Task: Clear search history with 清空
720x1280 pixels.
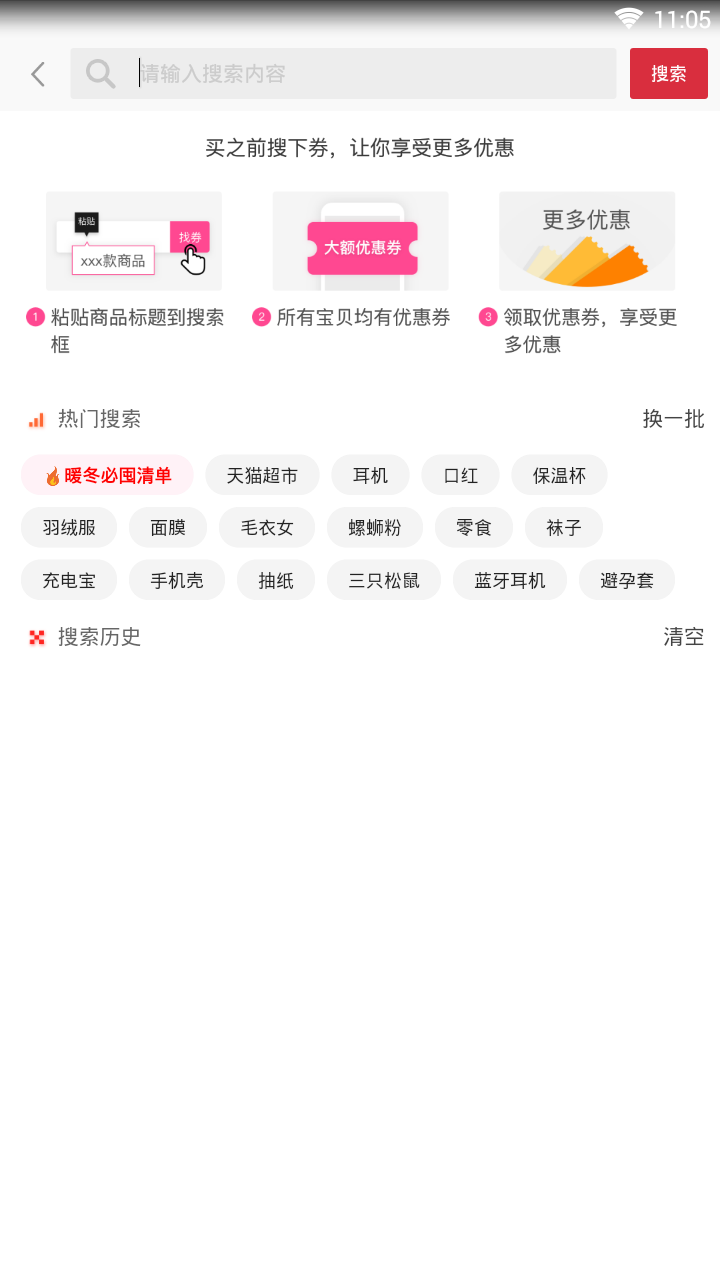Action: pyautogui.click(x=683, y=637)
